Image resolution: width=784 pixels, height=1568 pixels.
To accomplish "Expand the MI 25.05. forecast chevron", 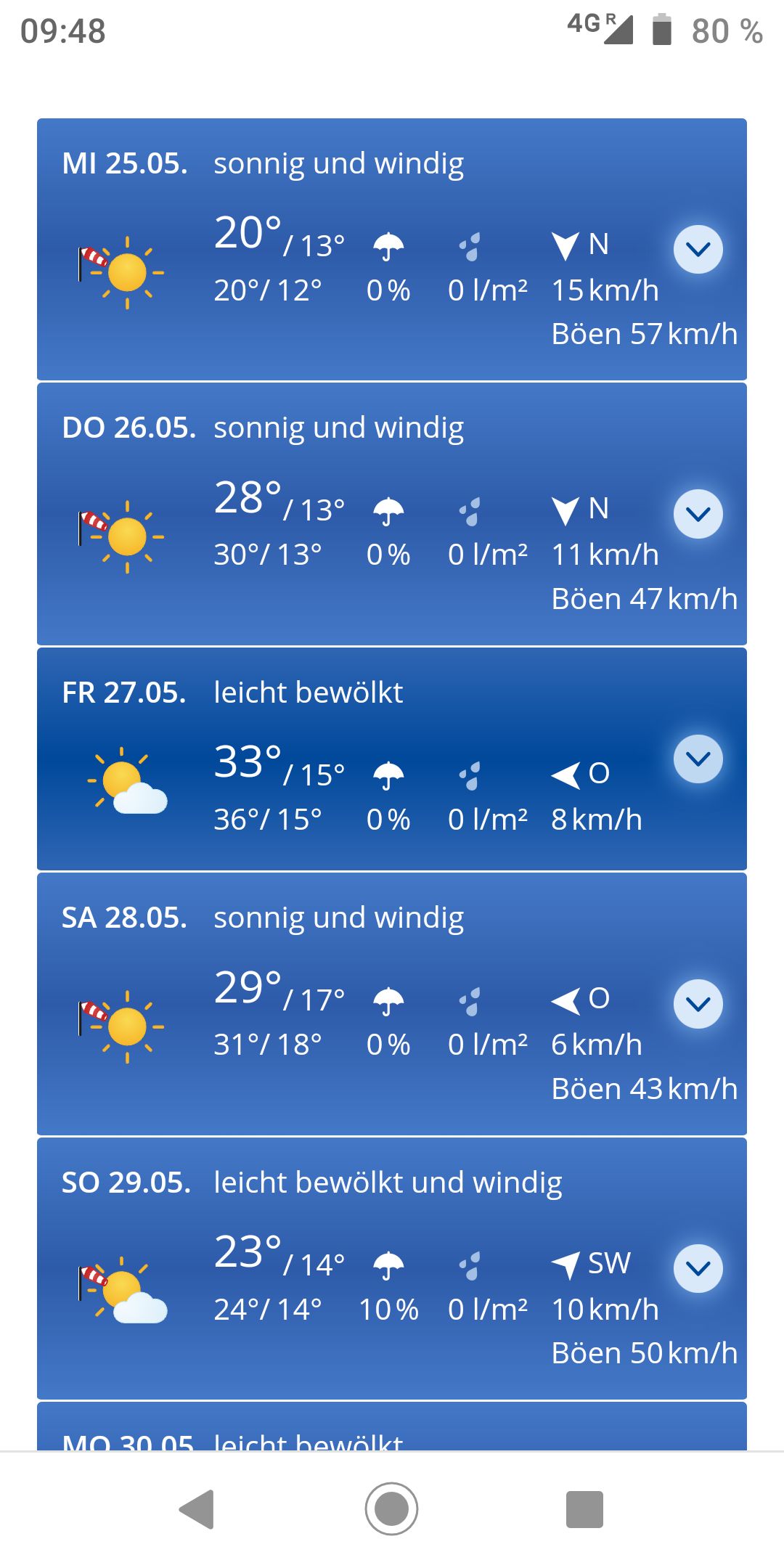I will 698,250.
